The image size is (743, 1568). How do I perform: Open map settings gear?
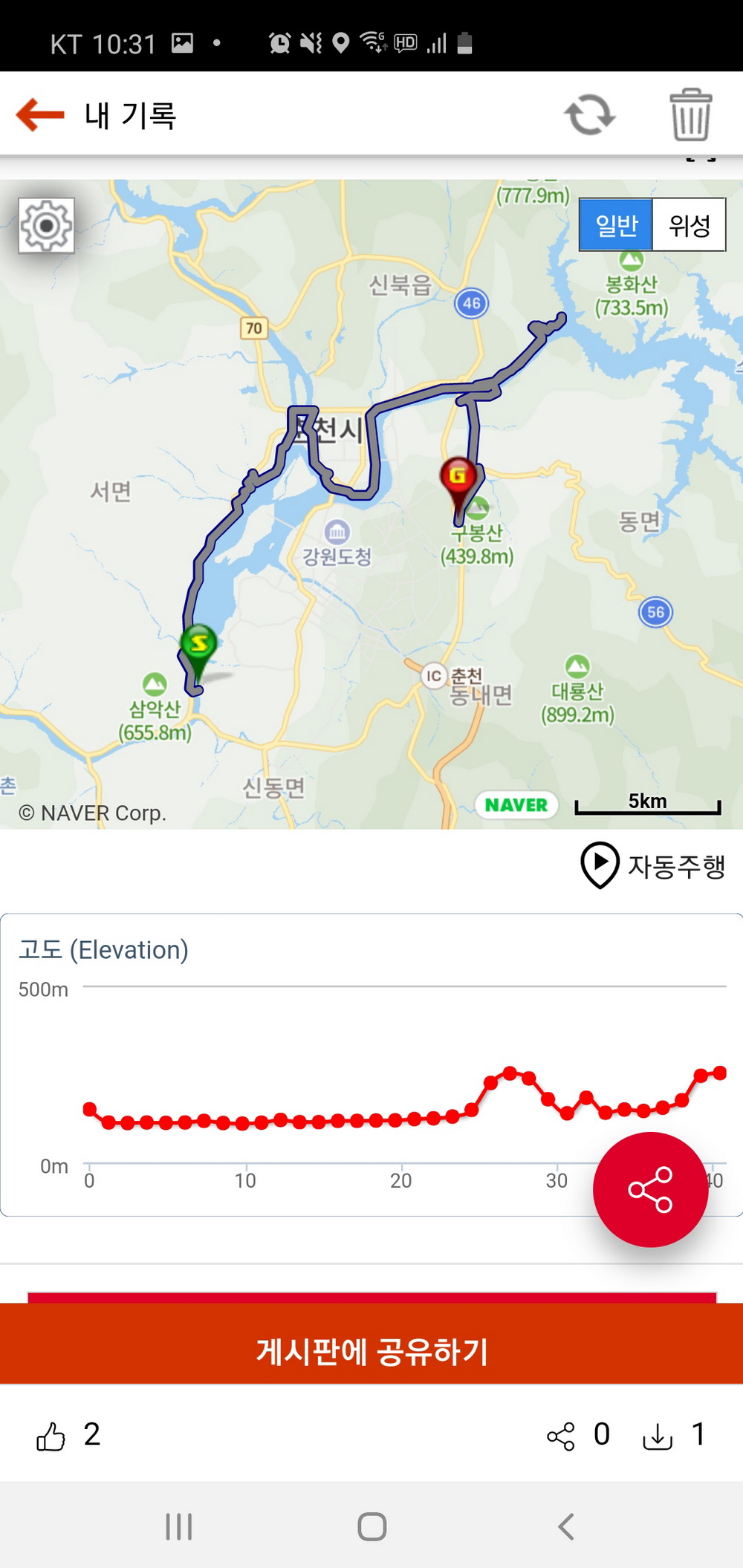(46, 225)
